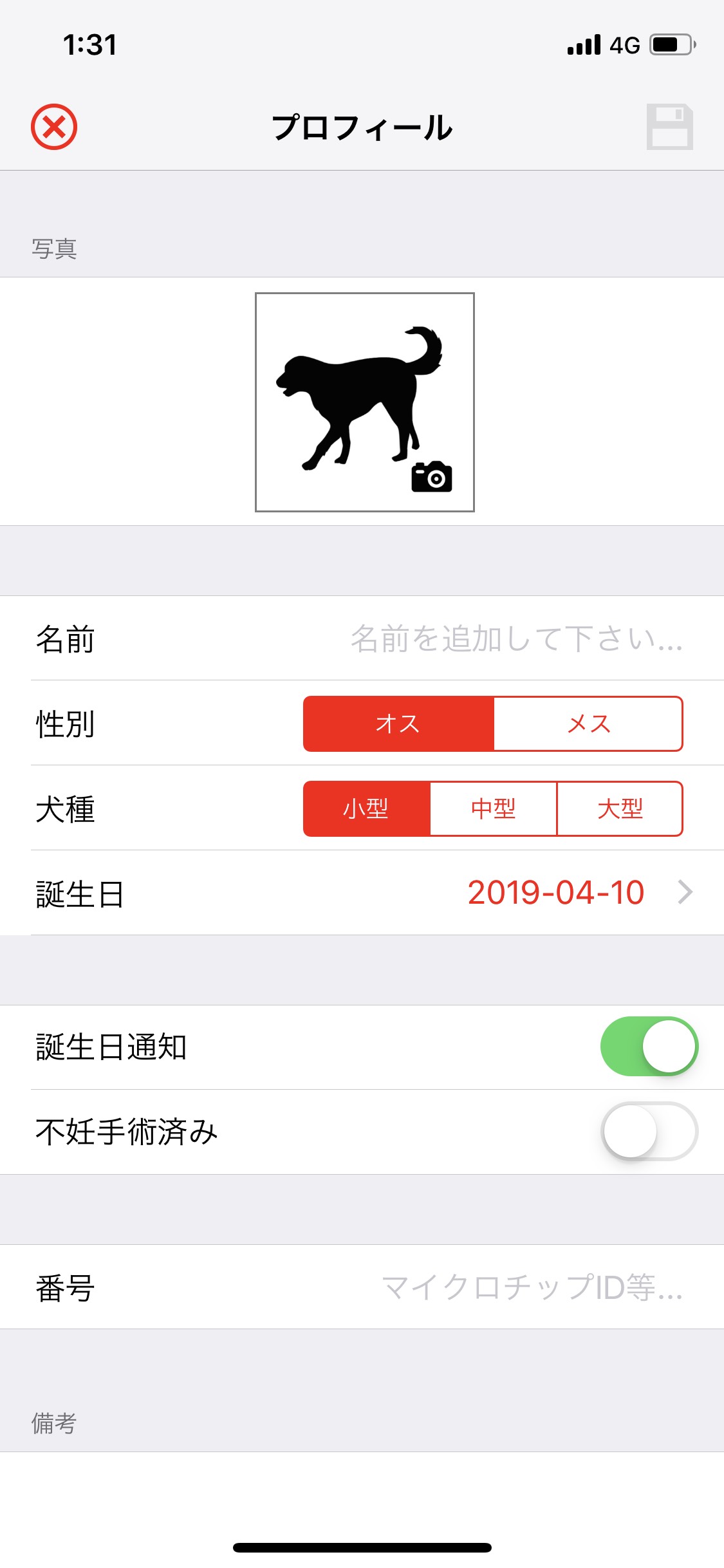Viewport: 724px width, 1568px height.
Task: Choose 大型 breed size
Action: tap(620, 809)
